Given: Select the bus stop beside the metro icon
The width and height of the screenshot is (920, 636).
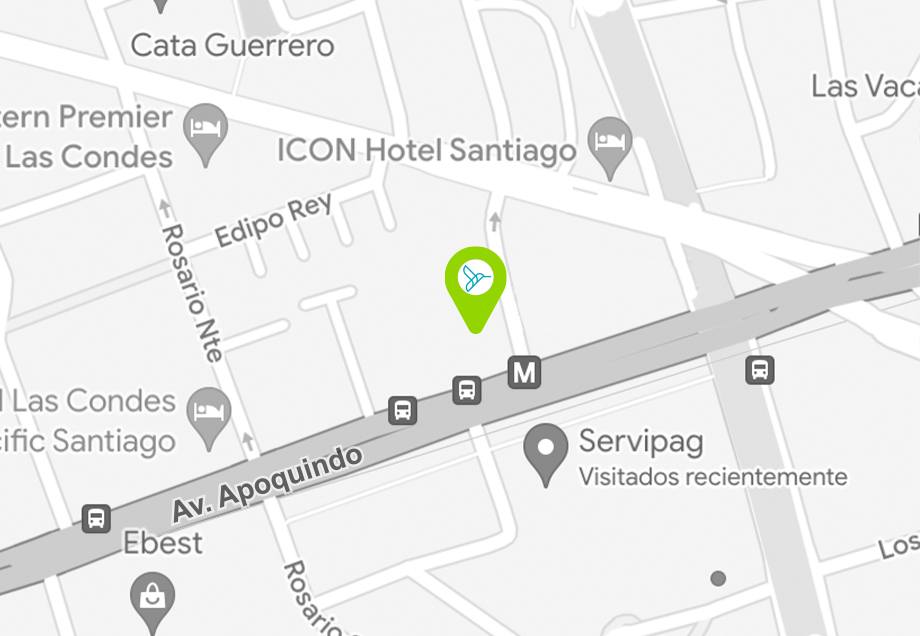Looking at the screenshot, I should click(467, 389).
